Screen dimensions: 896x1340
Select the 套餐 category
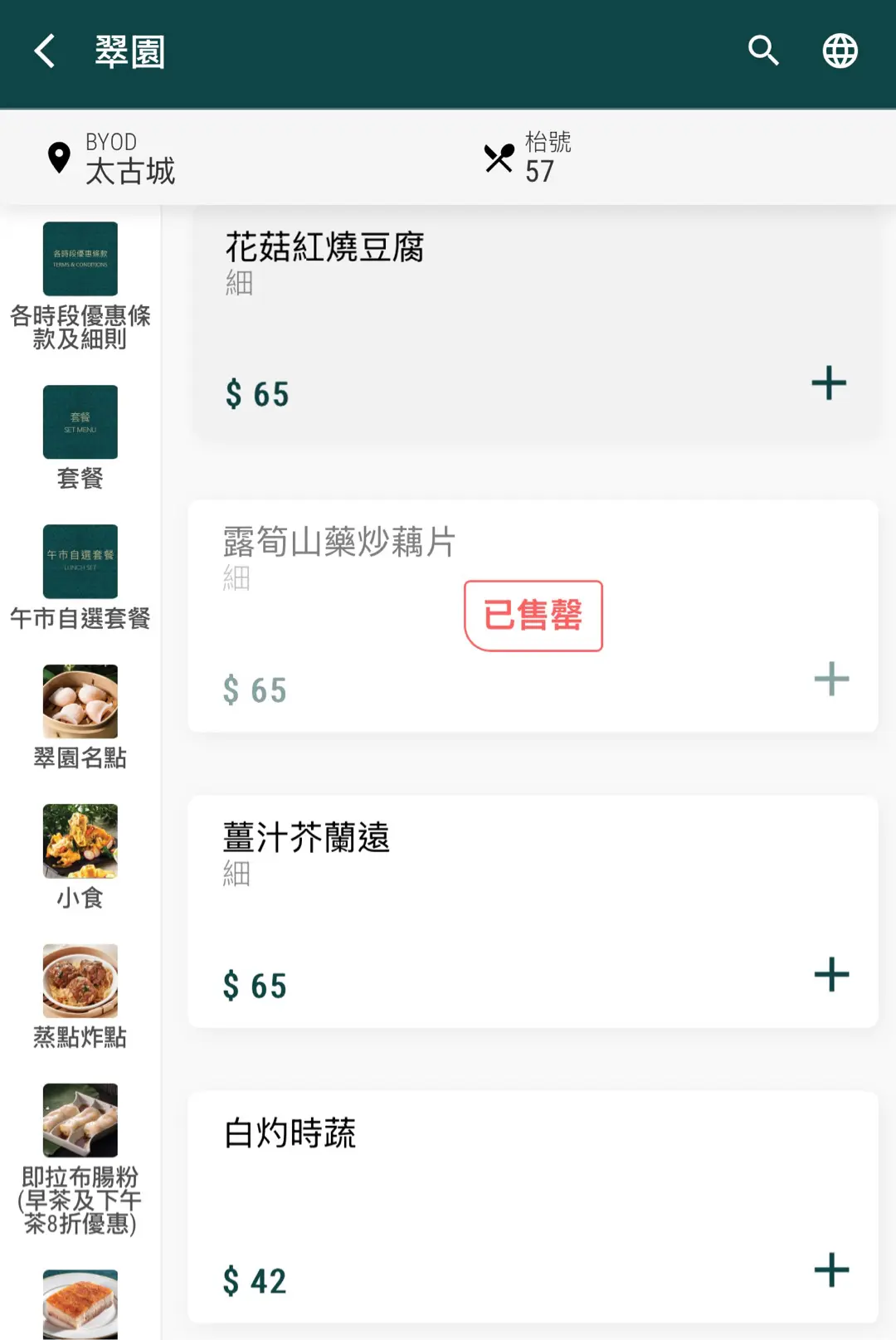coord(80,436)
